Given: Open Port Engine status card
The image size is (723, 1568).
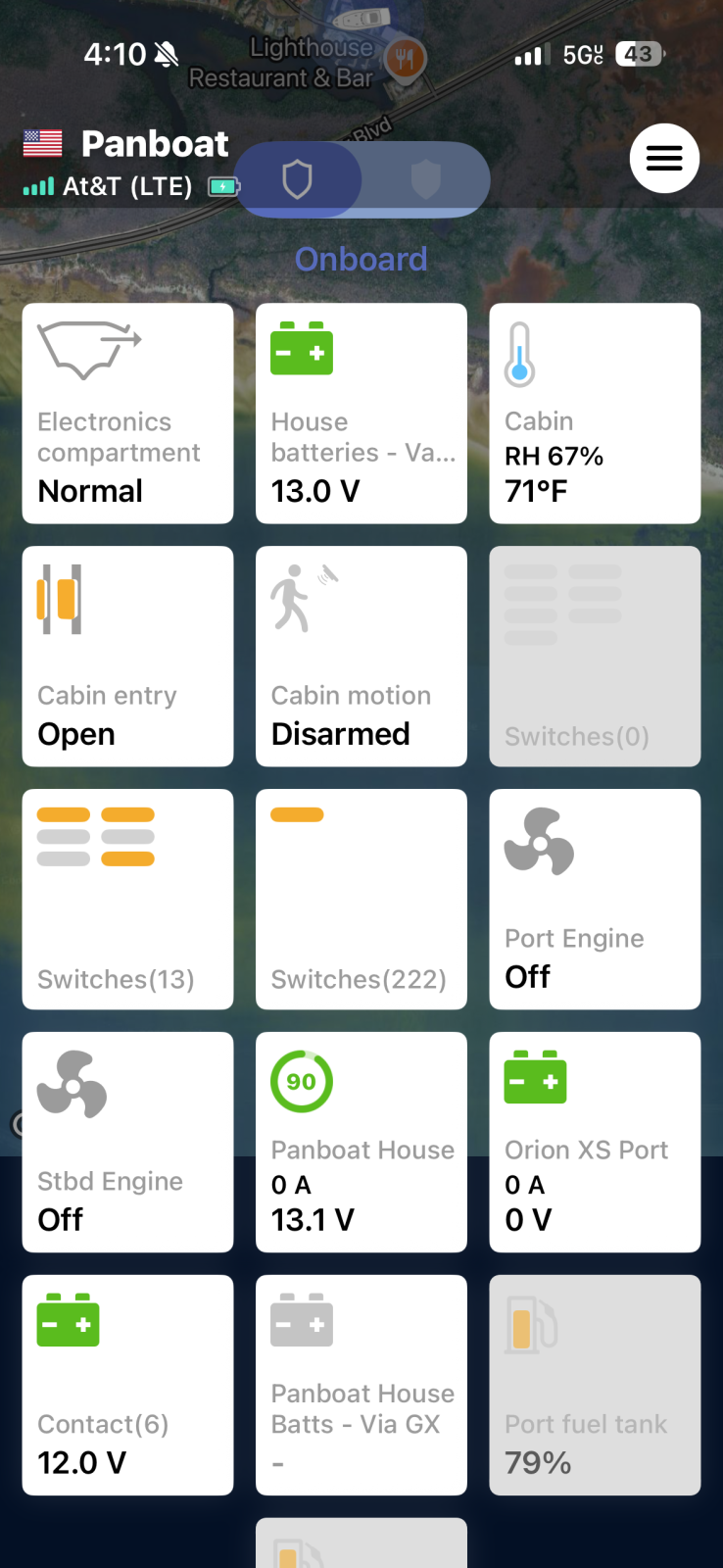Looking at the screenshot, I should point(595,899).
